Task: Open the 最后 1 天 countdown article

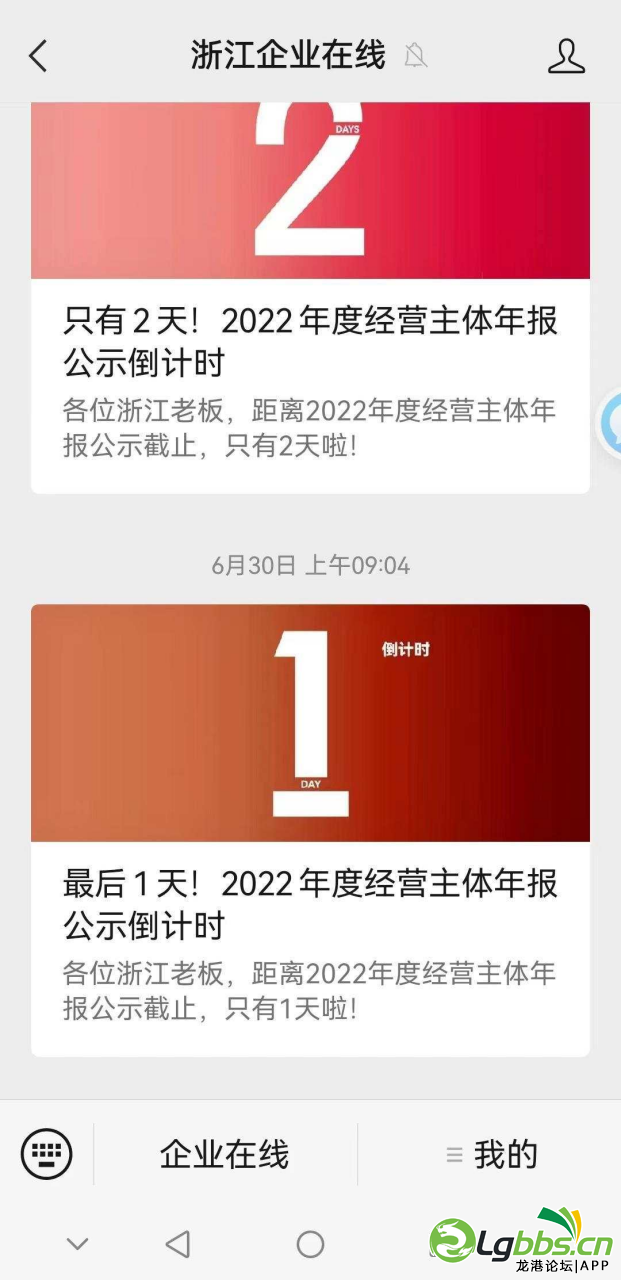Action: [310, 904]
